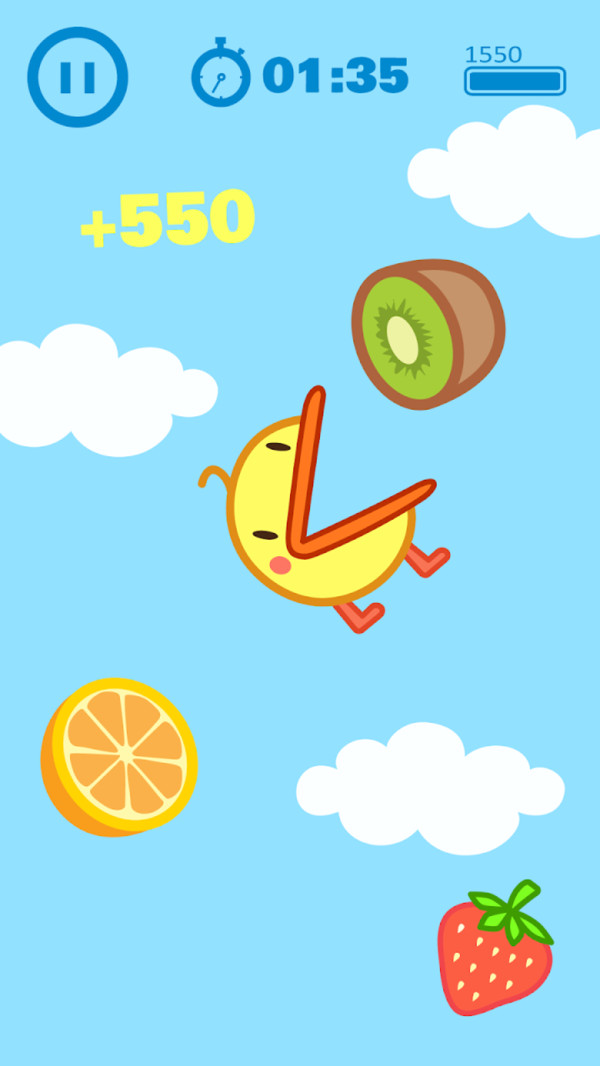
Task: Pause the game
Action: pyautogui.click(x=77, y=77)
